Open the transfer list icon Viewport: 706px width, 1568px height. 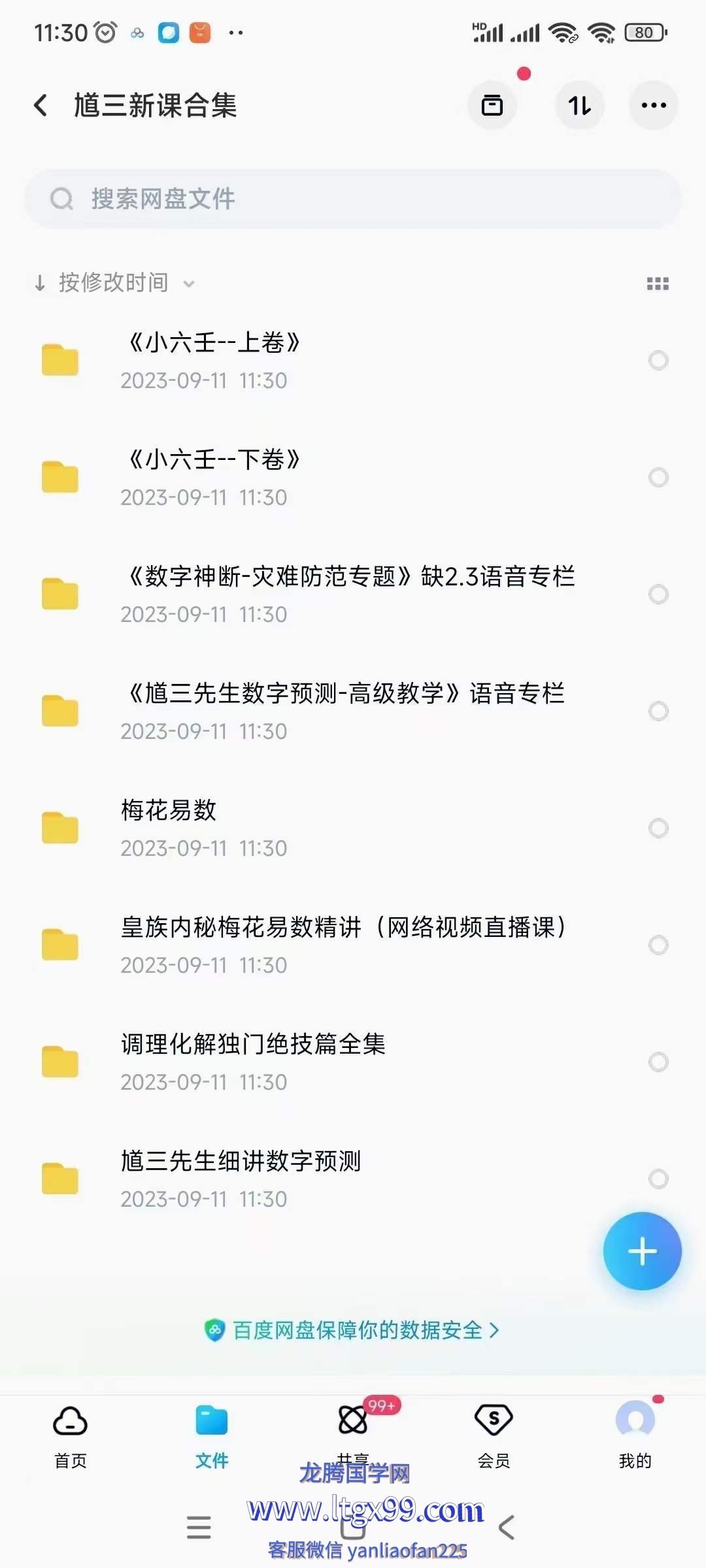[579, 105]
